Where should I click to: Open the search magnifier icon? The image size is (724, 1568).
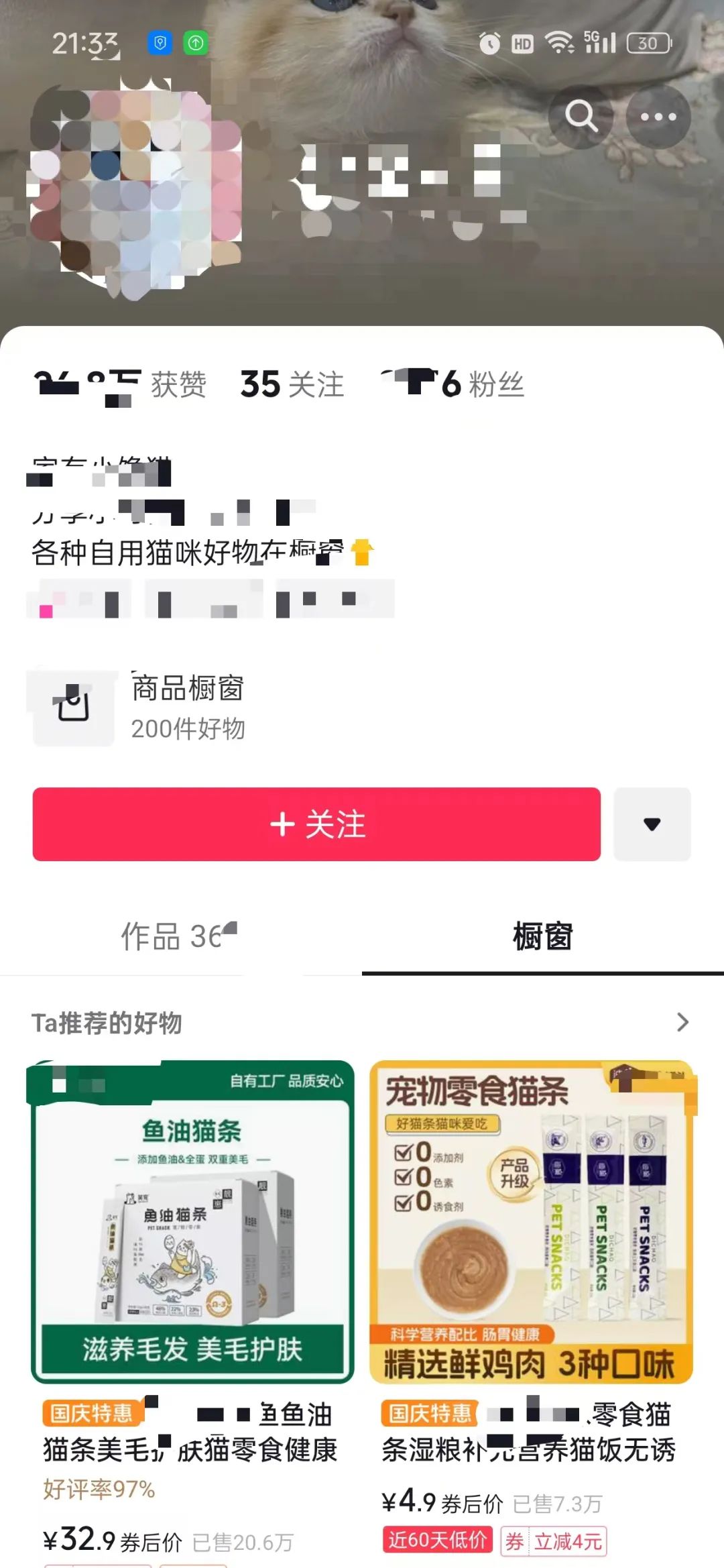581,117
